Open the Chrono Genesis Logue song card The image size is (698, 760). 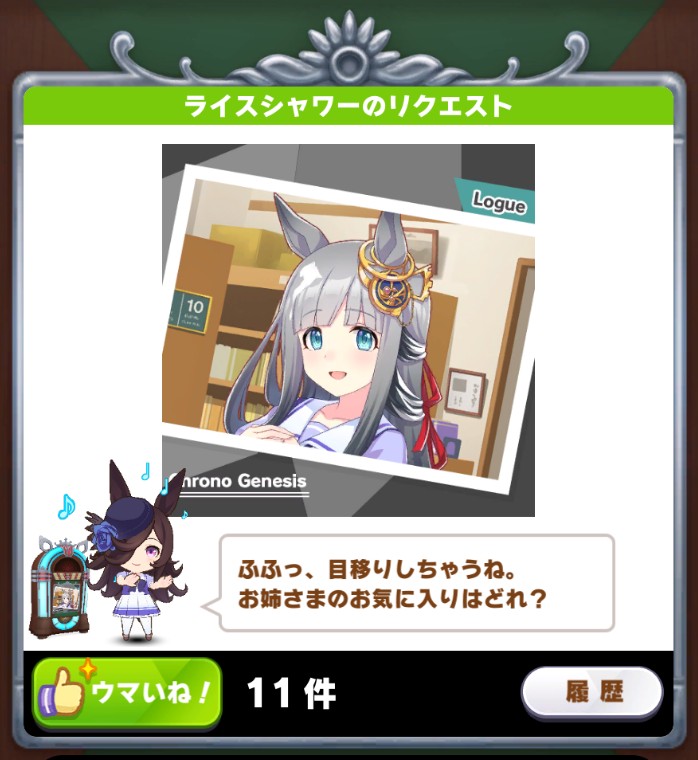pos(348,330)
